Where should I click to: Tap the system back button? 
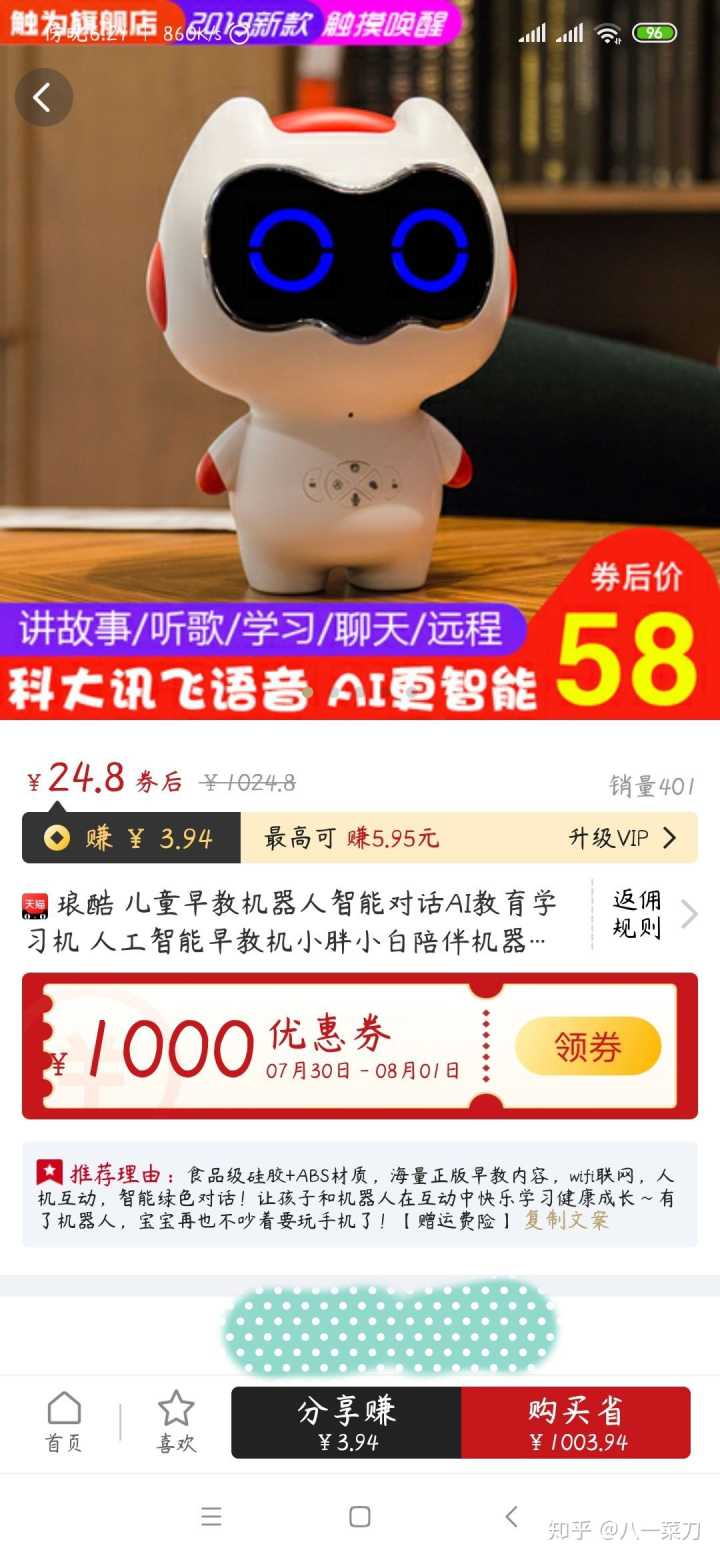click(511, 1516)
